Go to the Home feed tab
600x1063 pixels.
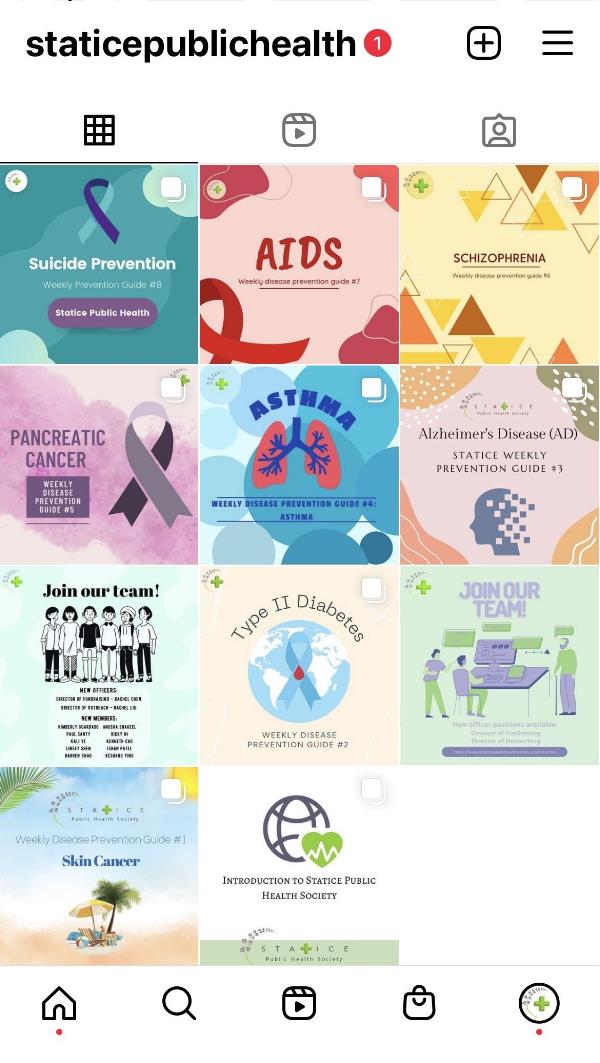pyautogui.click(x=59, y=1003)
